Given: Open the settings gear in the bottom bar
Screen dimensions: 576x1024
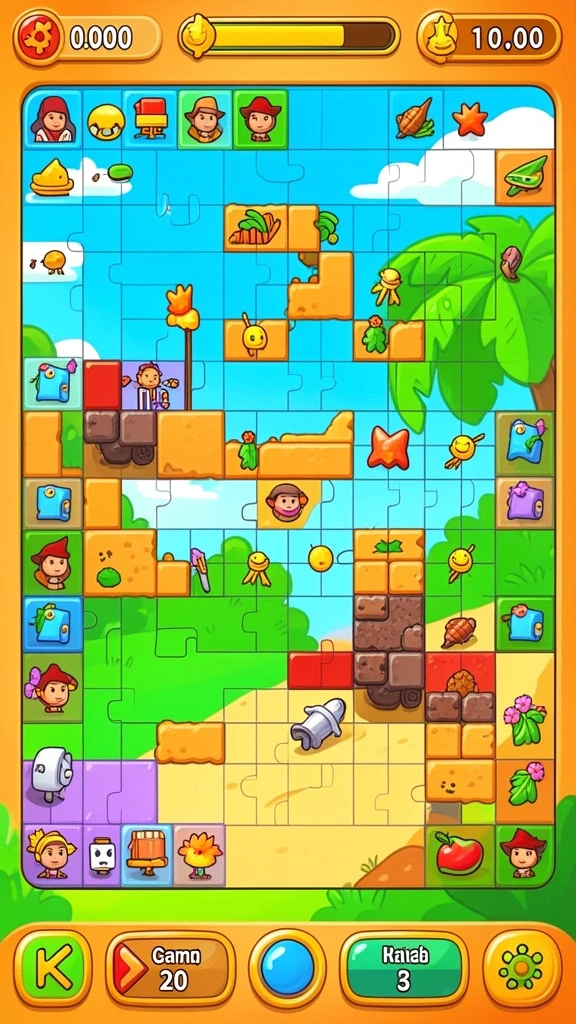Looking at the screenshot, I should [x=522, y=968].
